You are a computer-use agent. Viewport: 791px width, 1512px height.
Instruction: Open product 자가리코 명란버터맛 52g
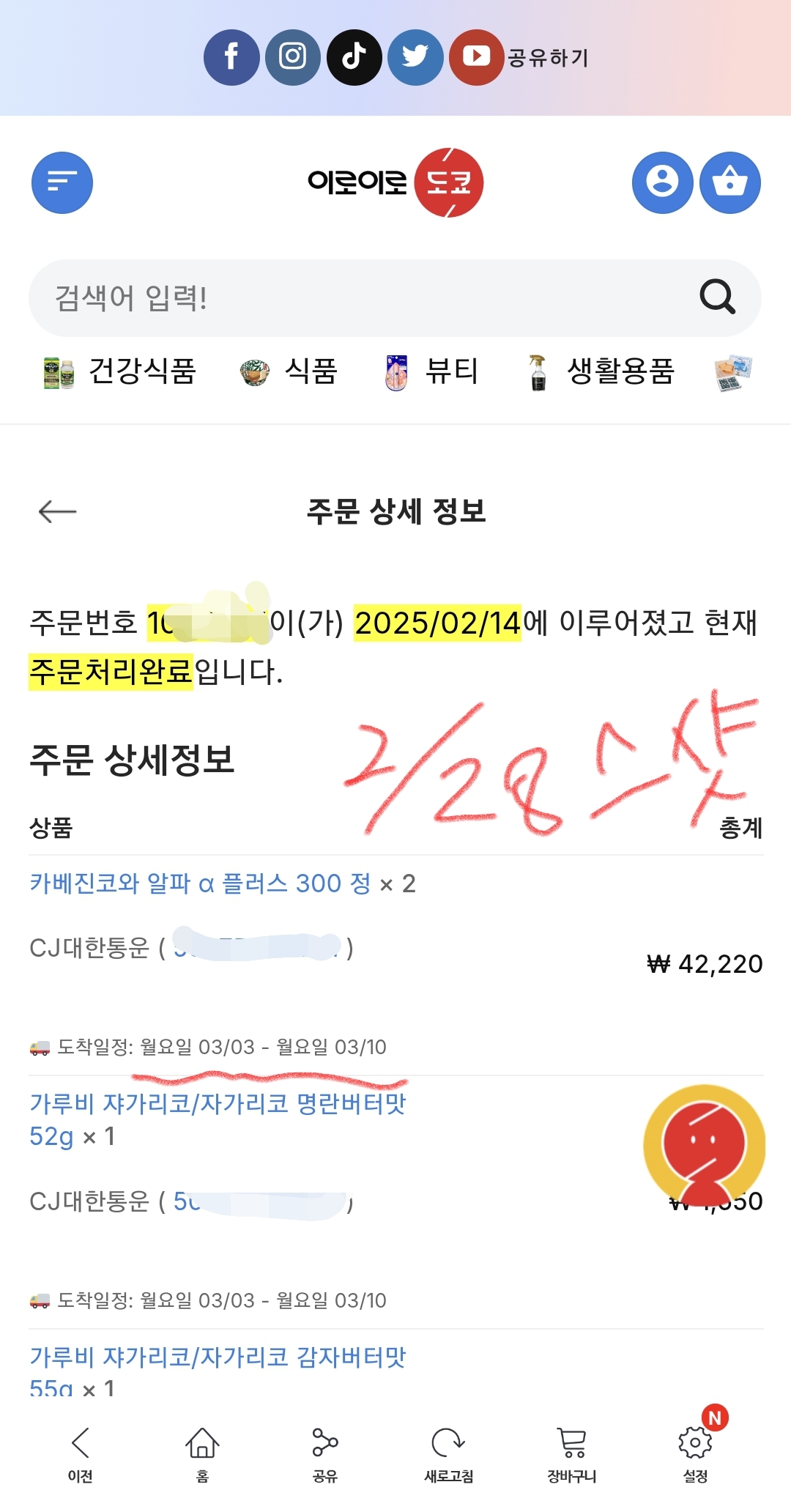pyautogui.click(x=218, y=1104)
